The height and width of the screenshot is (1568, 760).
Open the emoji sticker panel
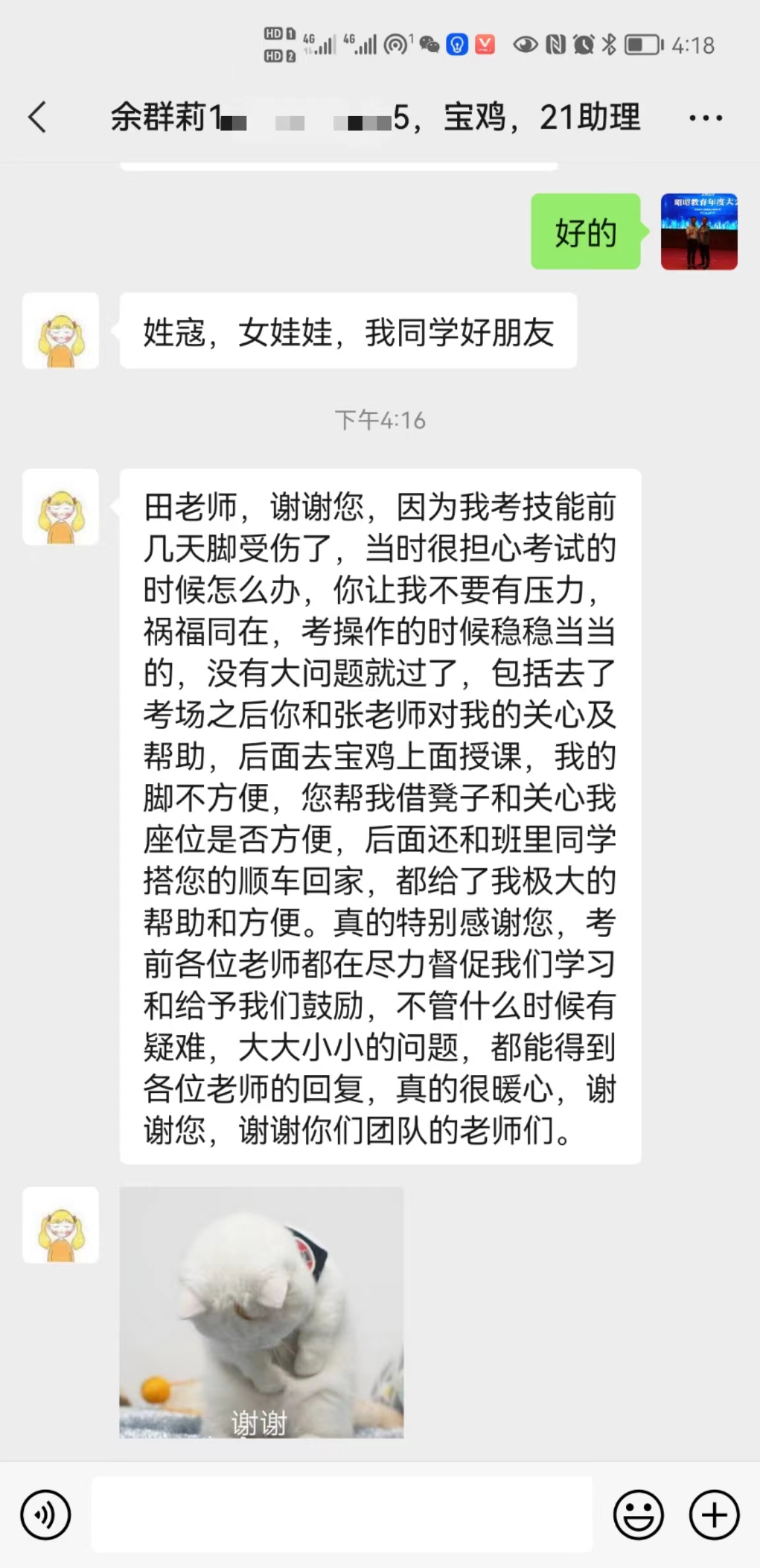(x=638, y=1515)
